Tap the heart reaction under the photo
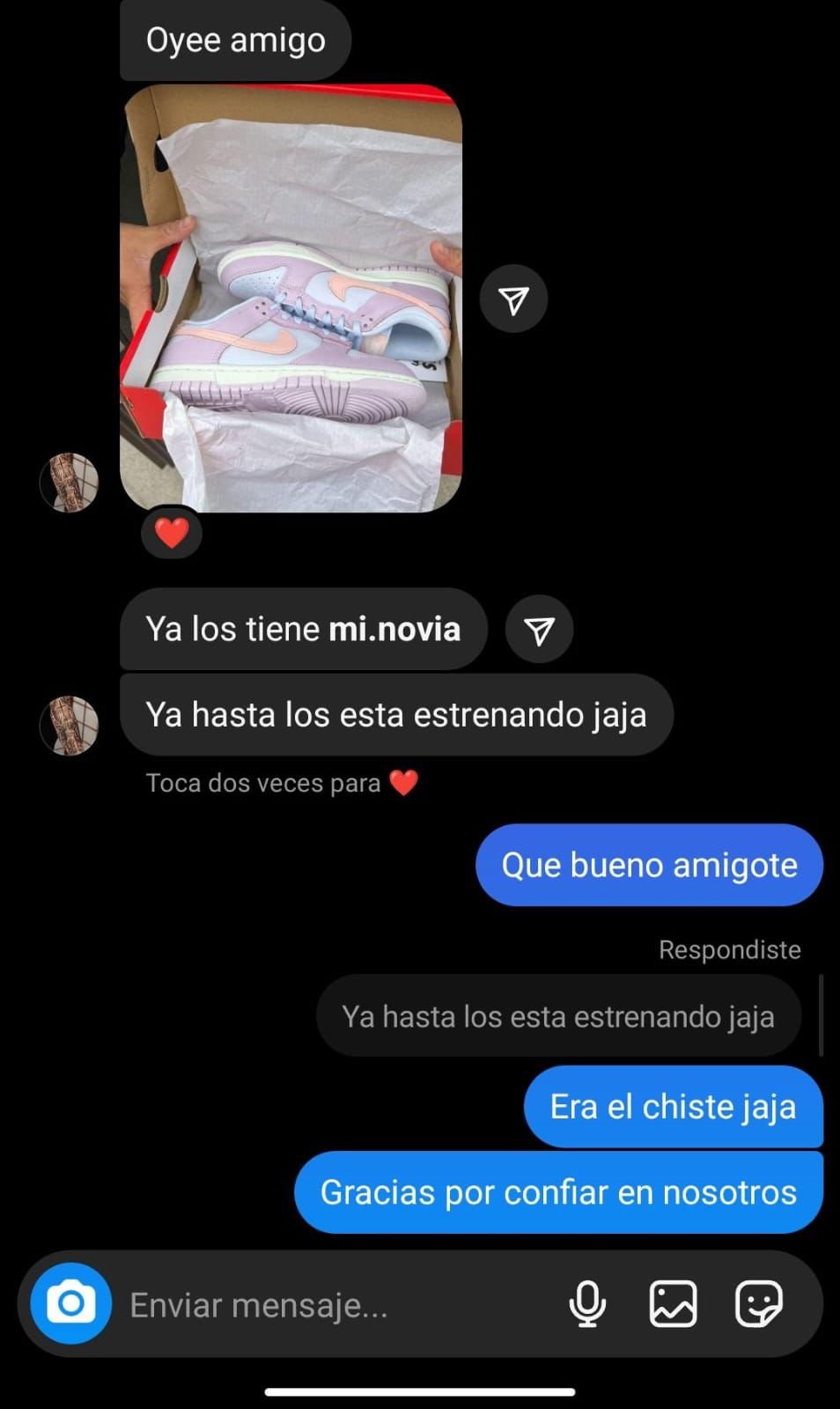 tap(172, 533)
